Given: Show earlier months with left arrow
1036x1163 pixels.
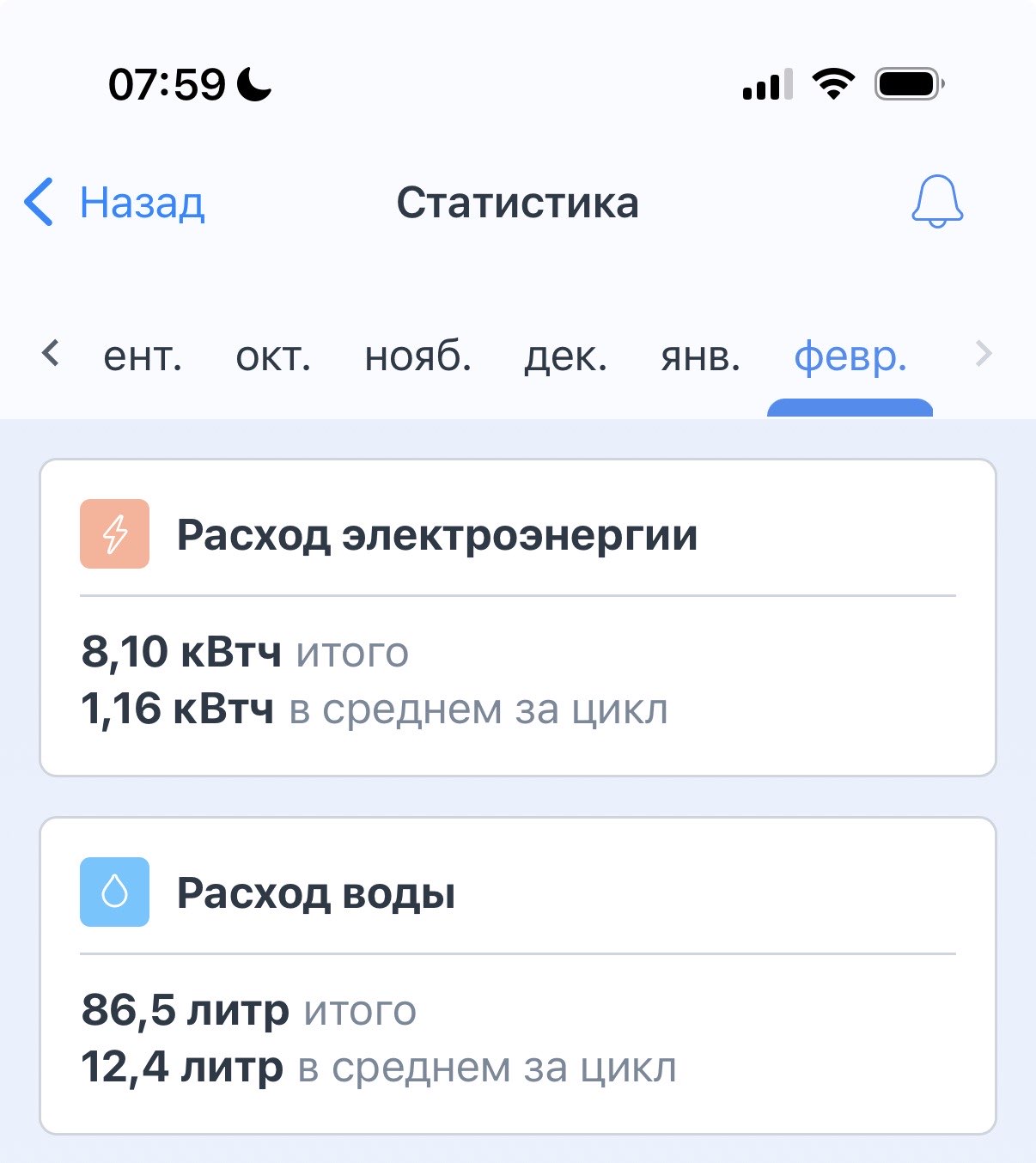Looking at the screenshot, I should click(51, 354).
